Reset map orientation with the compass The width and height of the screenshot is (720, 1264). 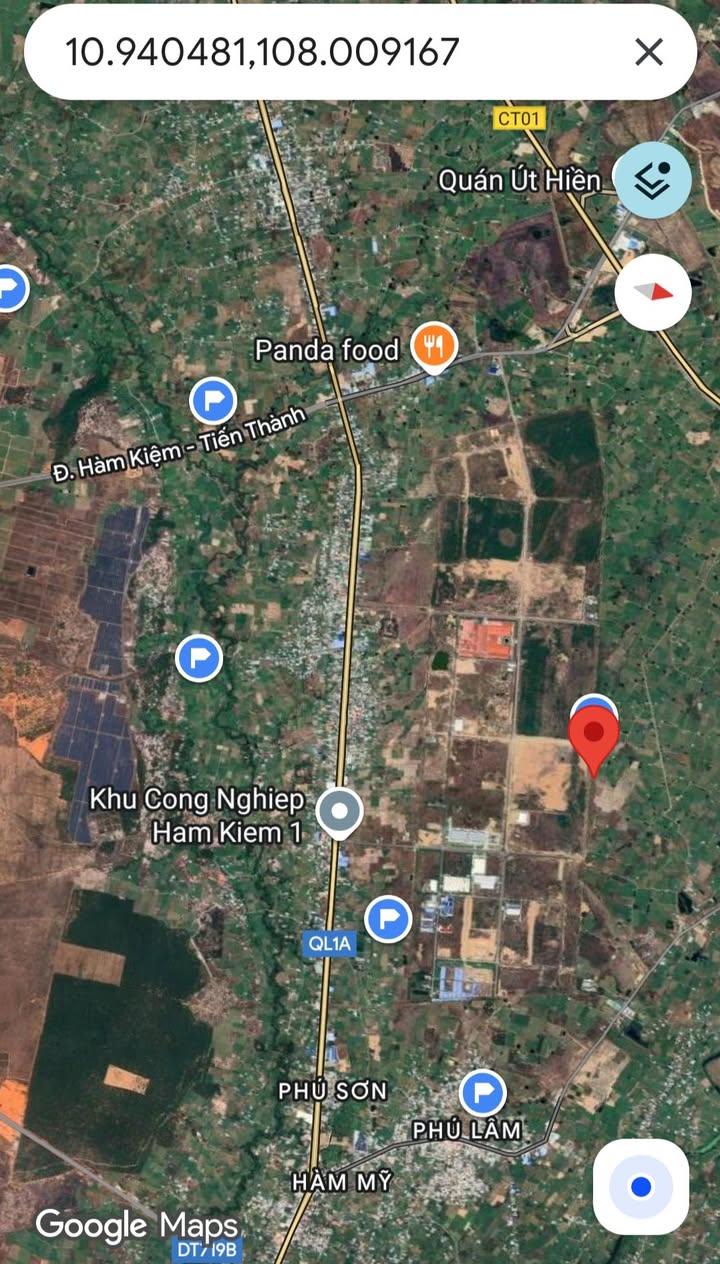[x=652, y=292]
